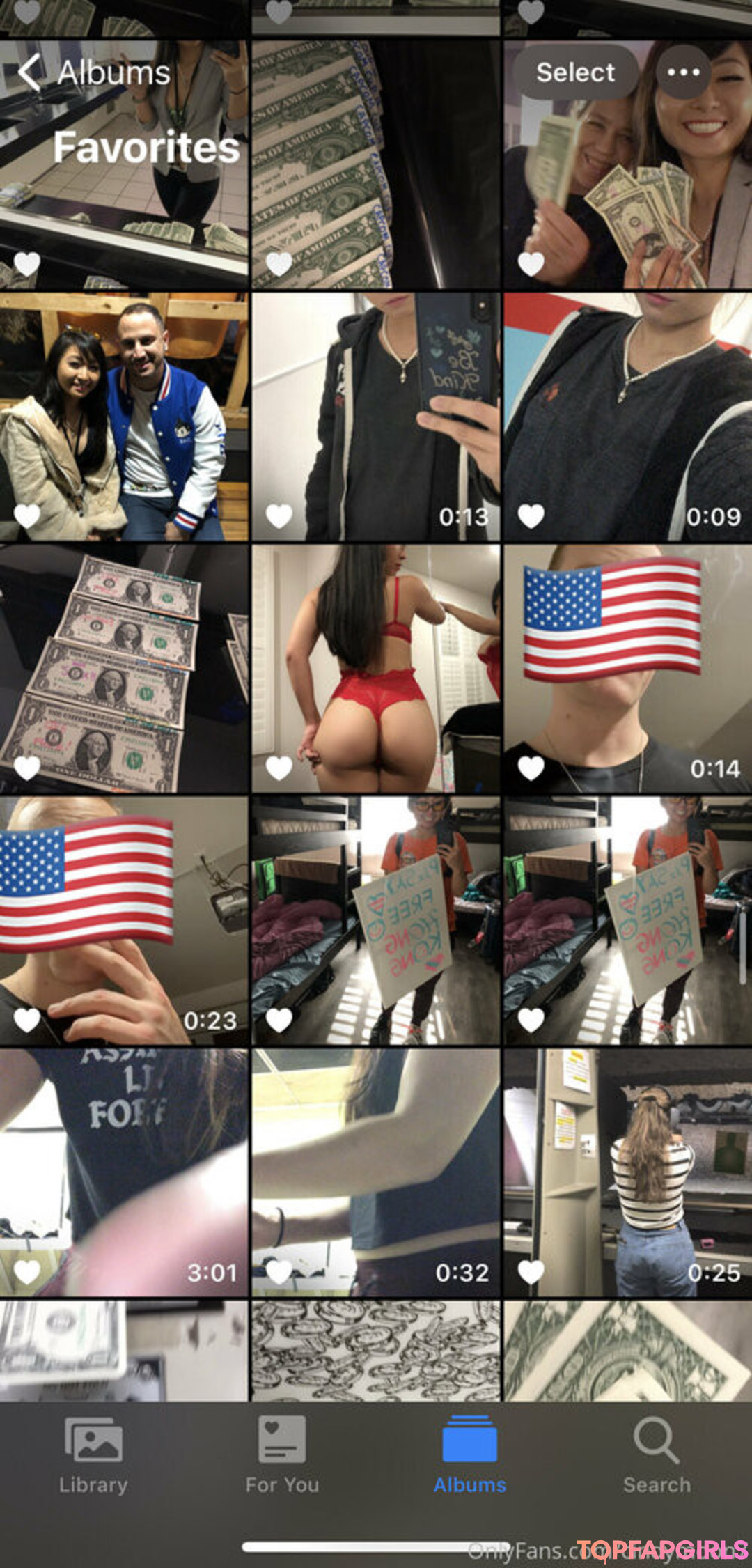Play the 0:23 video with flag sticker
This screenshot has height=1568, width=752.
coord(124,921)
